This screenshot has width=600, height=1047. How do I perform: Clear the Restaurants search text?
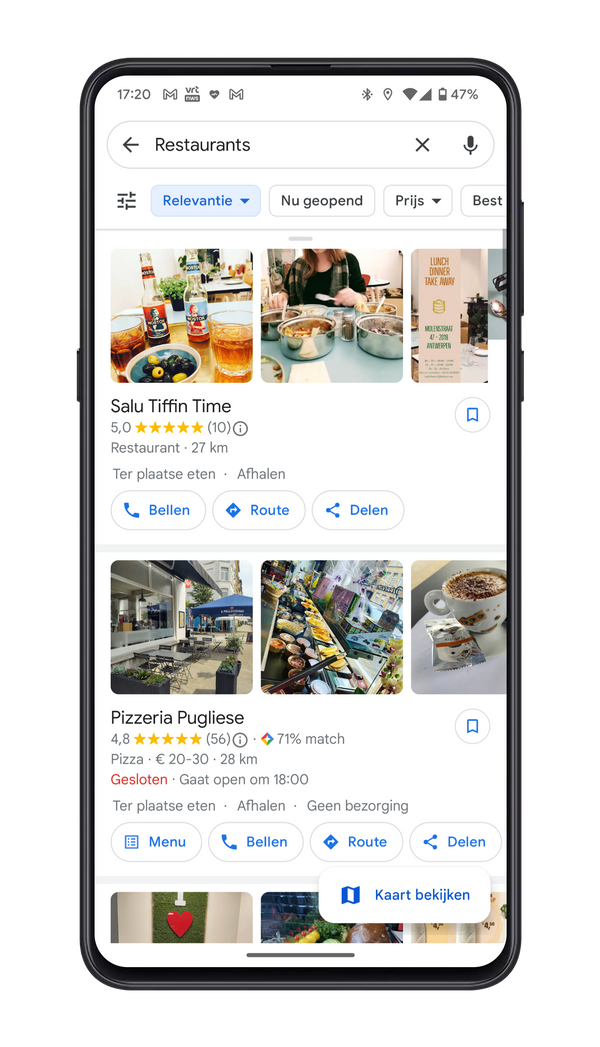(x=422, y=145)
